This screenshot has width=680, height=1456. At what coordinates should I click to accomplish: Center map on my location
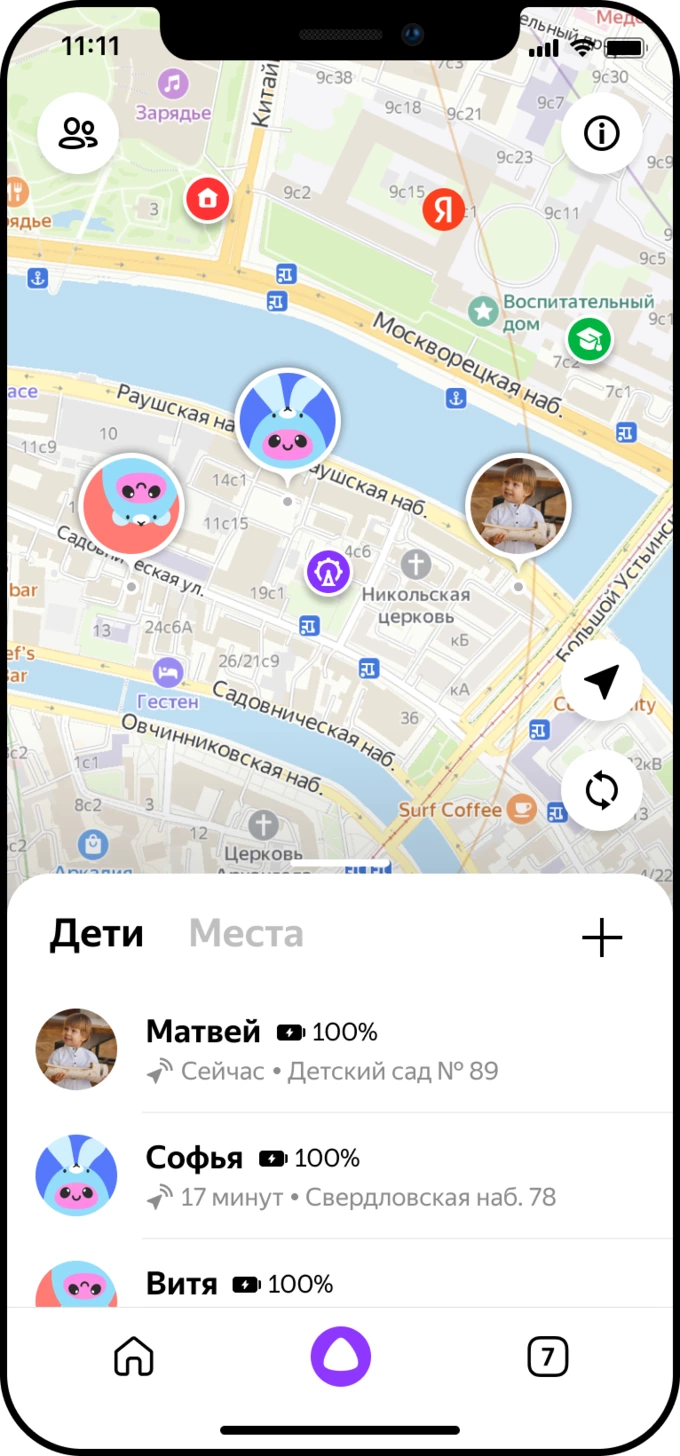pos(601,681)
